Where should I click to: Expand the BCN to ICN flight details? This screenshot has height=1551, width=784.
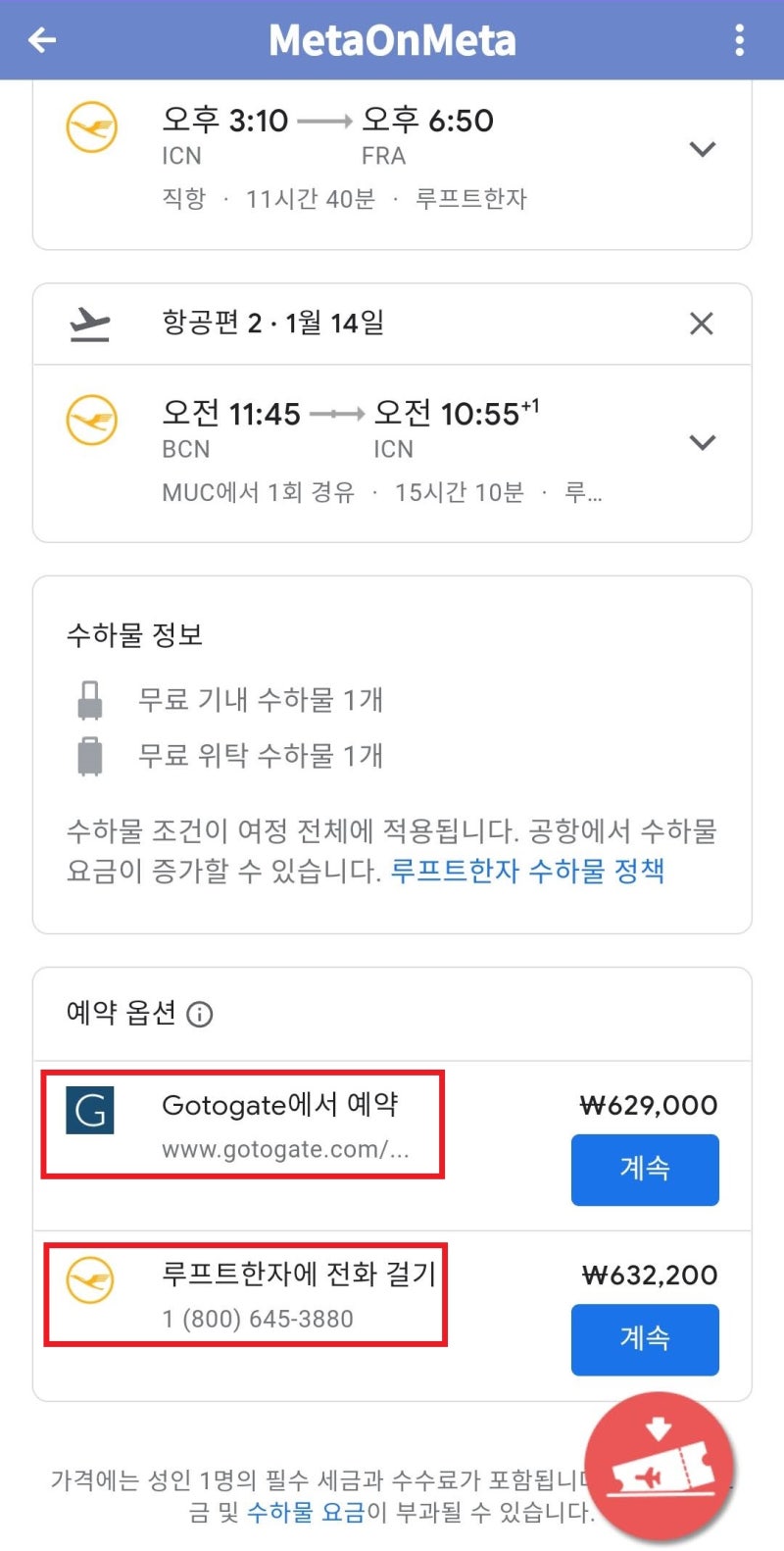[703, 442]
